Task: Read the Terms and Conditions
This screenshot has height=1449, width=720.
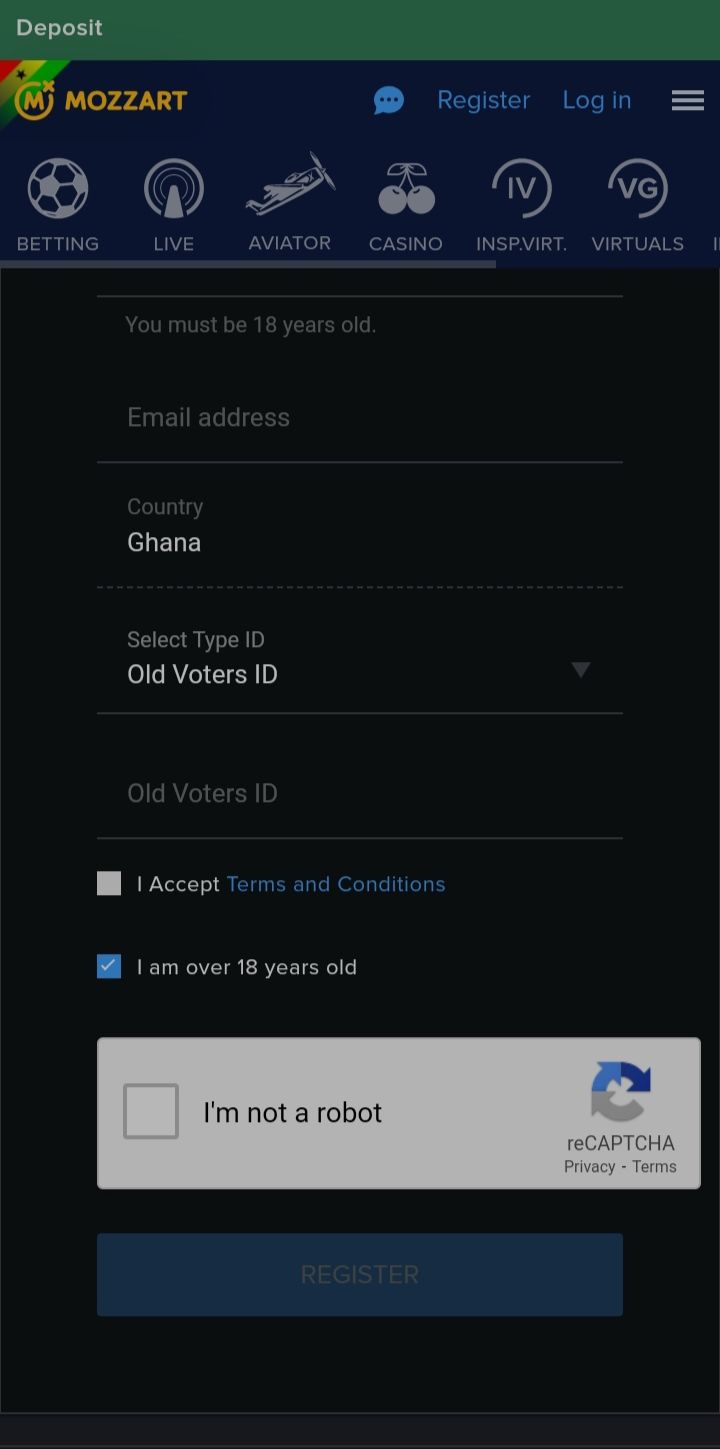Action: 336,884
